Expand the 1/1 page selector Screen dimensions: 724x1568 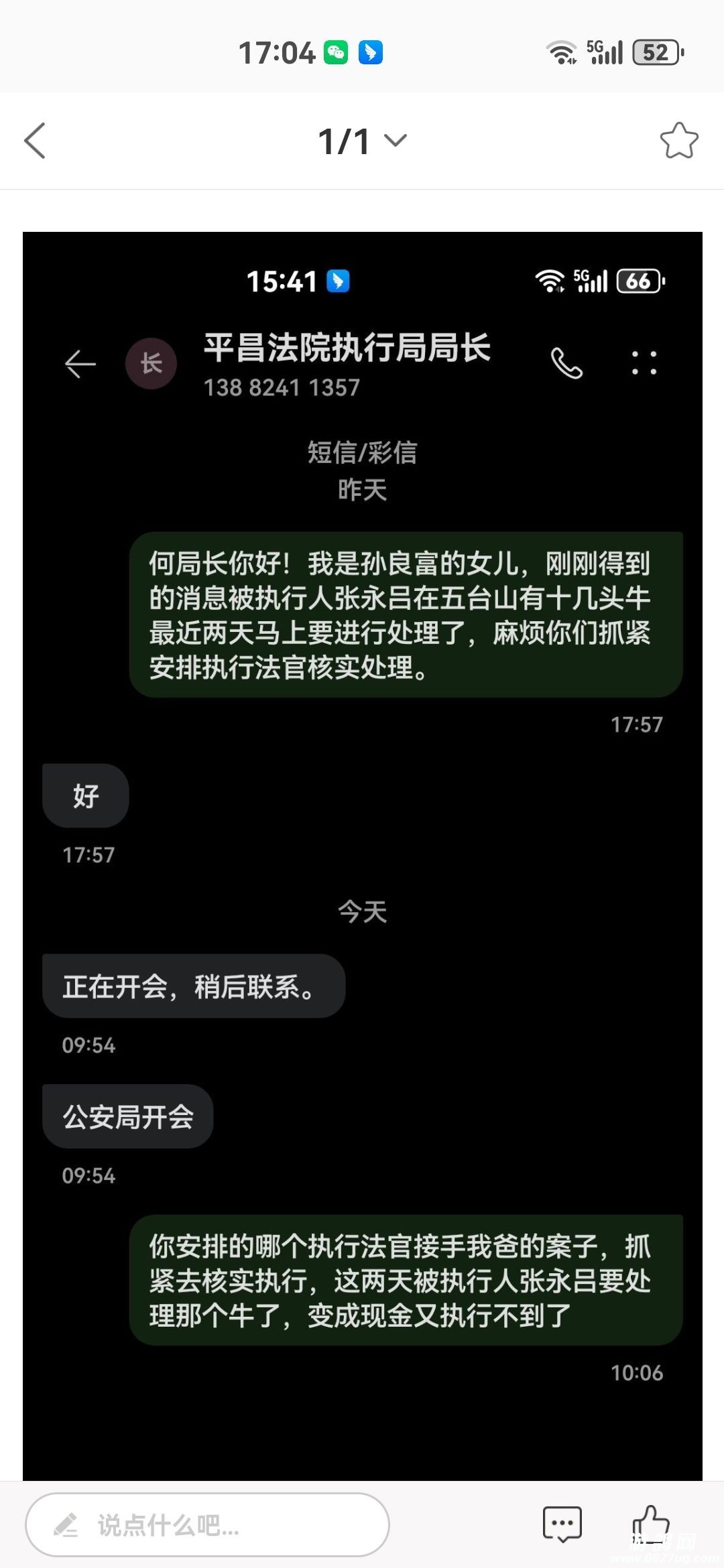point(363,141)
